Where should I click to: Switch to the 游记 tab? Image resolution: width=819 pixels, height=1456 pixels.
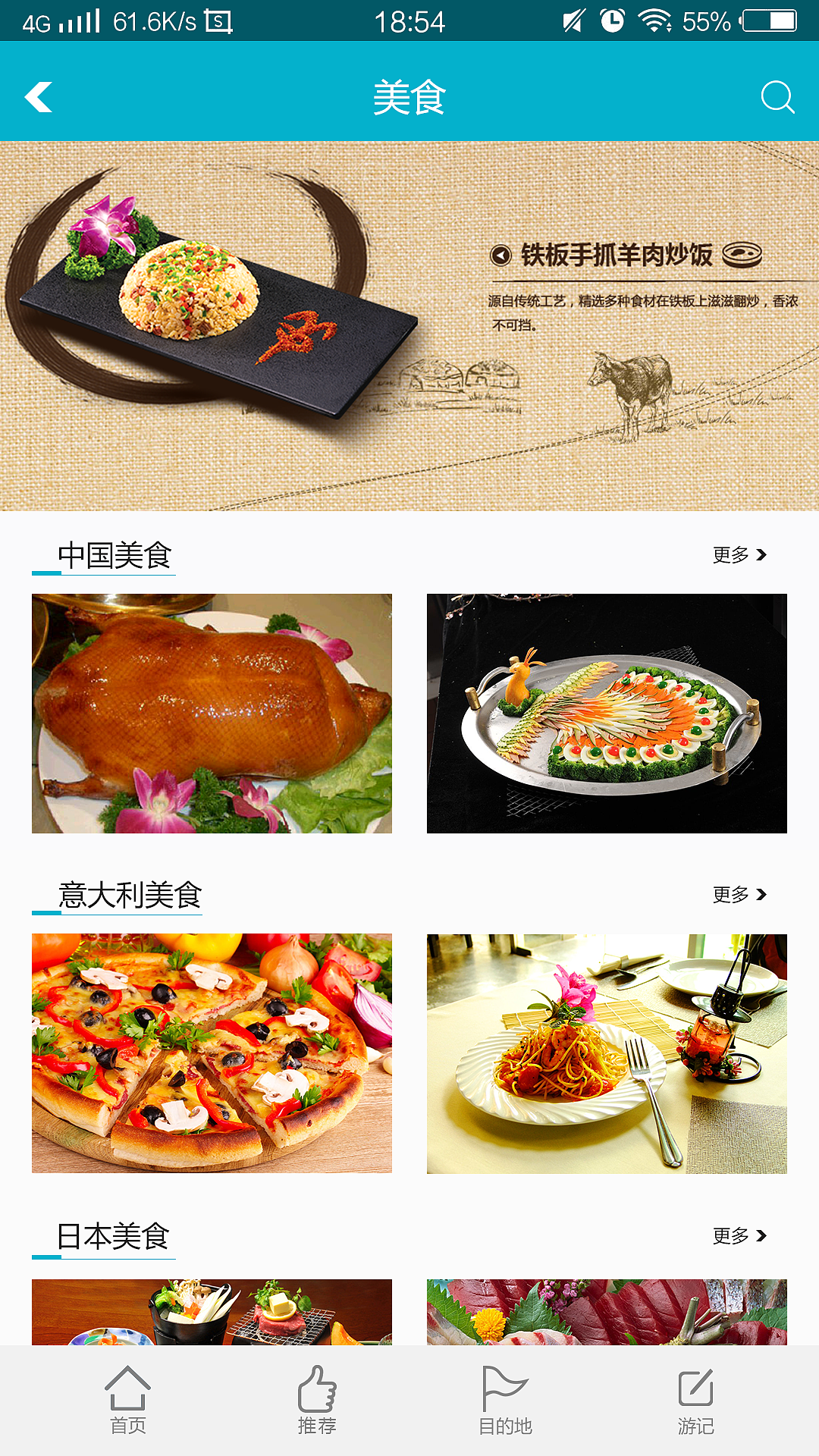(x=695, y=1400)
